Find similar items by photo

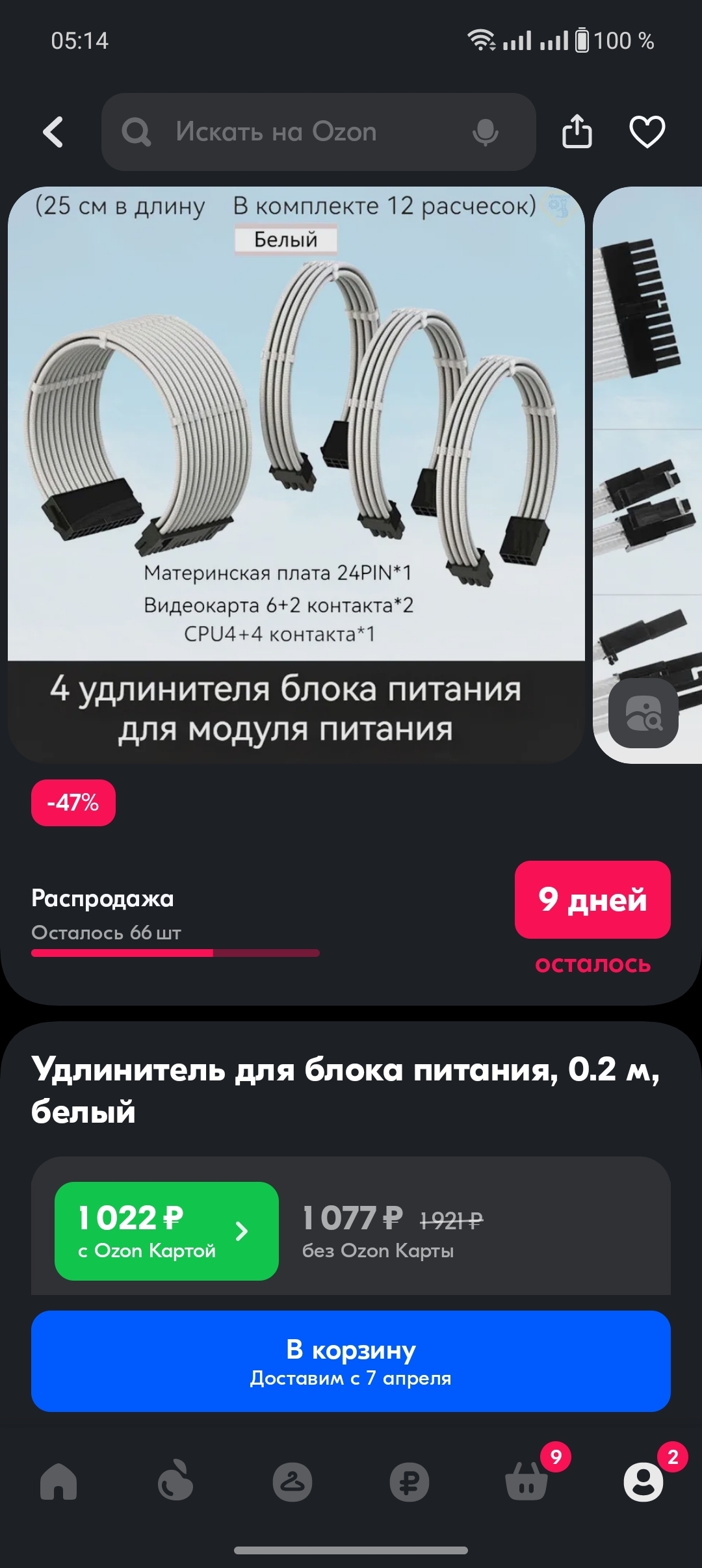tap(643, 714)
